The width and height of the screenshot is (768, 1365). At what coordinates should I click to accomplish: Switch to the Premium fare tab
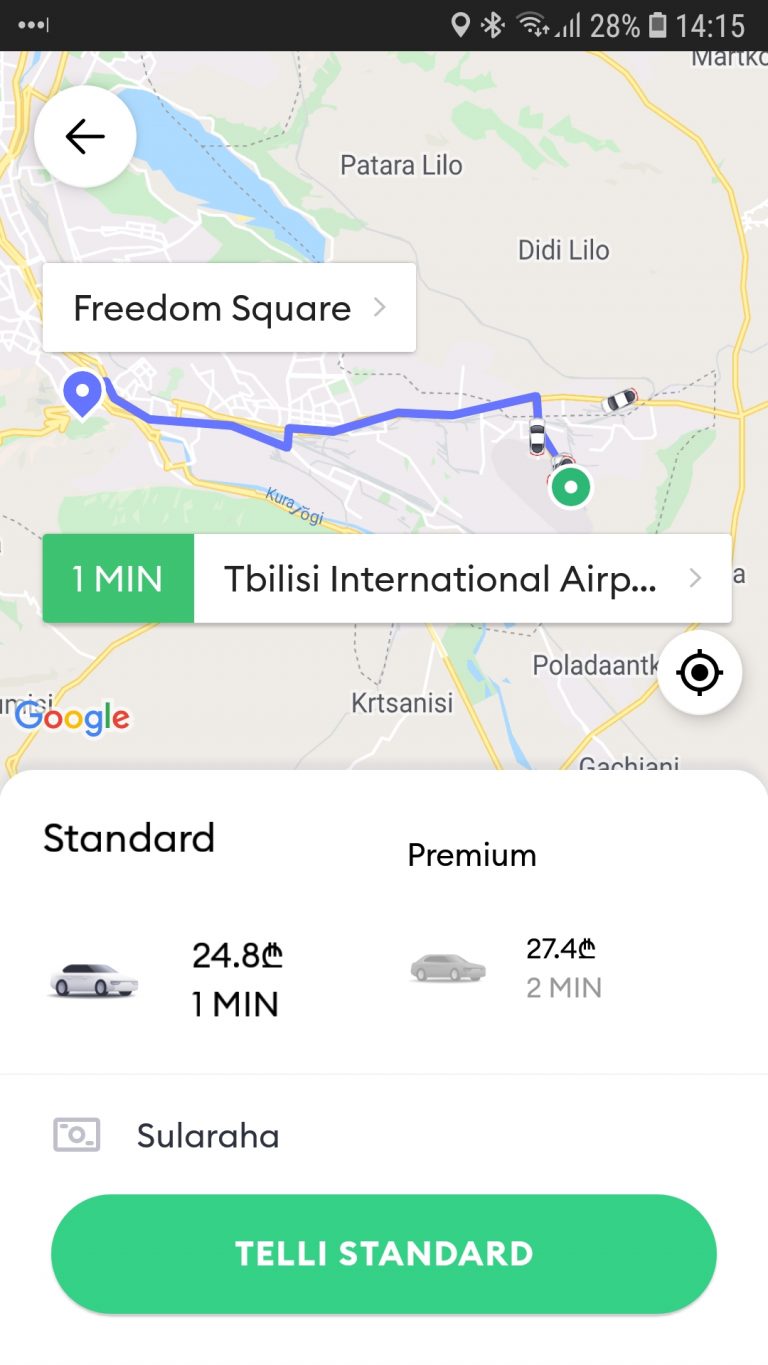[471, 855]
